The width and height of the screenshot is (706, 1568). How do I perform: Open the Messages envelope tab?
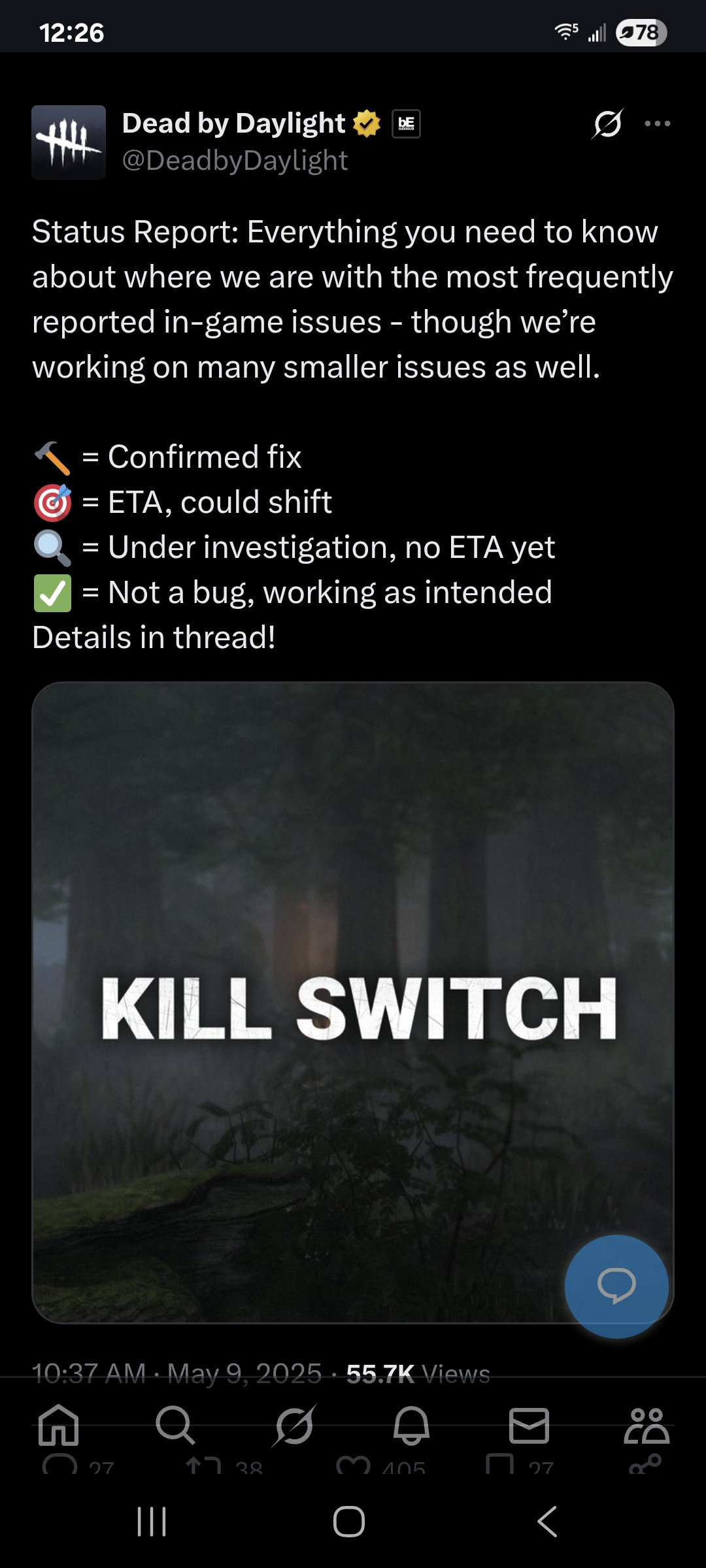point(529,1425)
